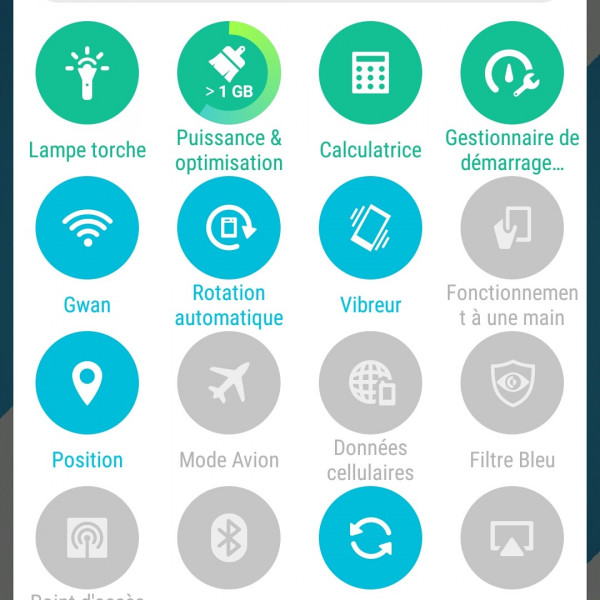Turn on the Bluetooth tile
The height and width of the screenshot is (600, 600).
(229, 539)
